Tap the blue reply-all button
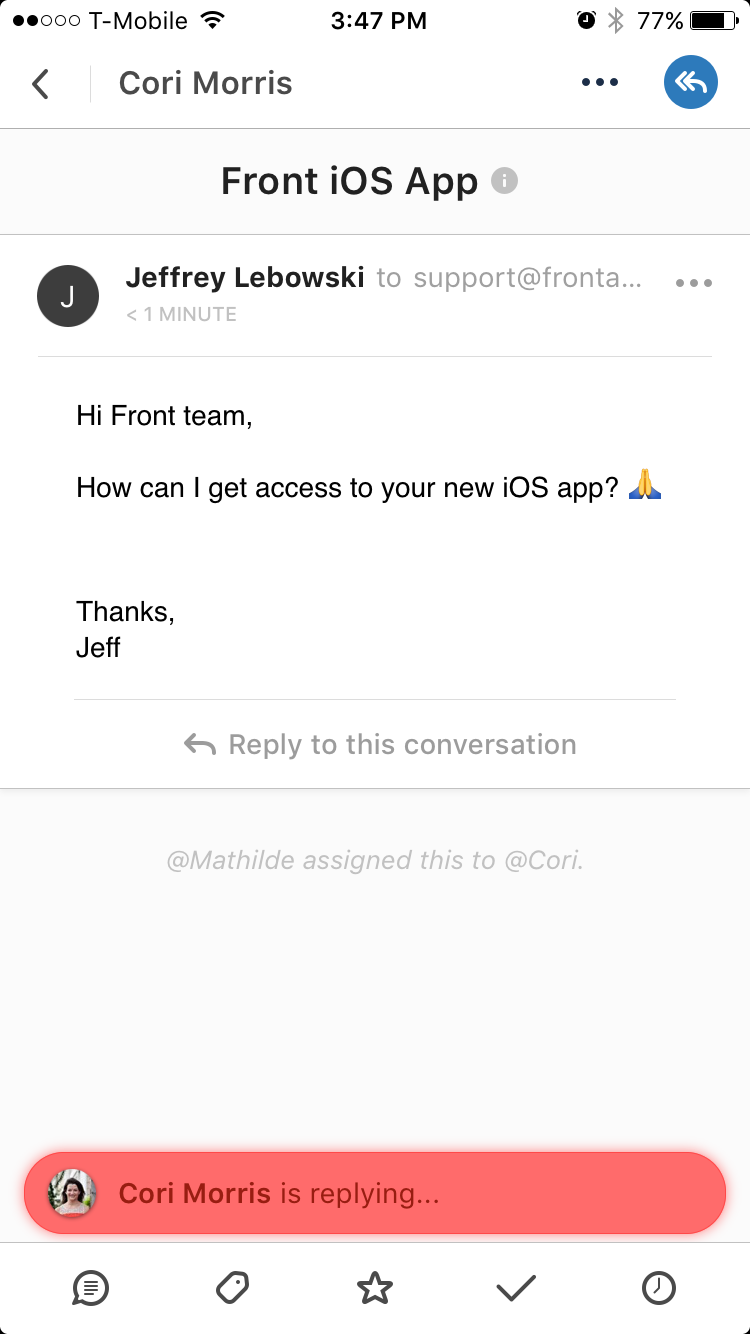Screen dimensions: 750x1334 [691, 83]
